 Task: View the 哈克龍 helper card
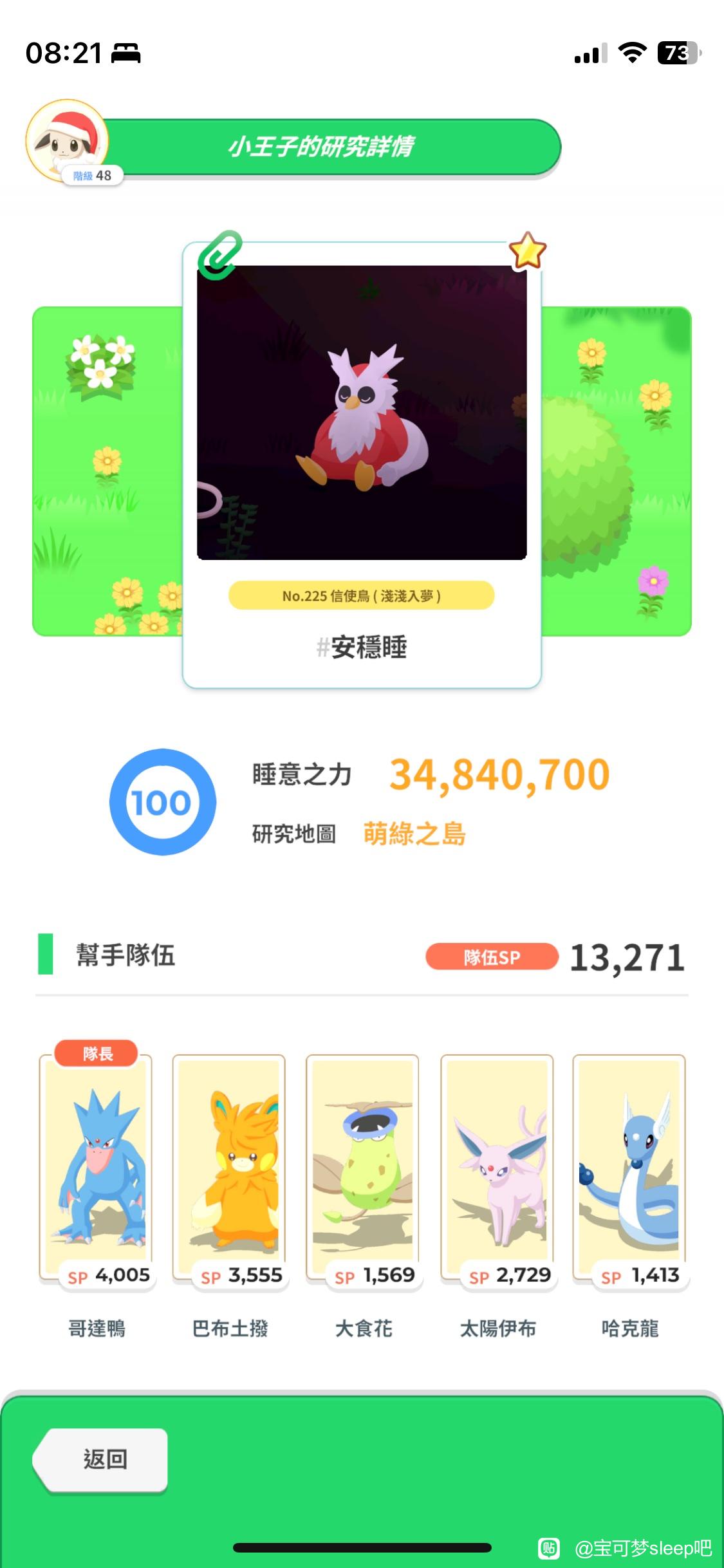click(x=630, y=1169)
